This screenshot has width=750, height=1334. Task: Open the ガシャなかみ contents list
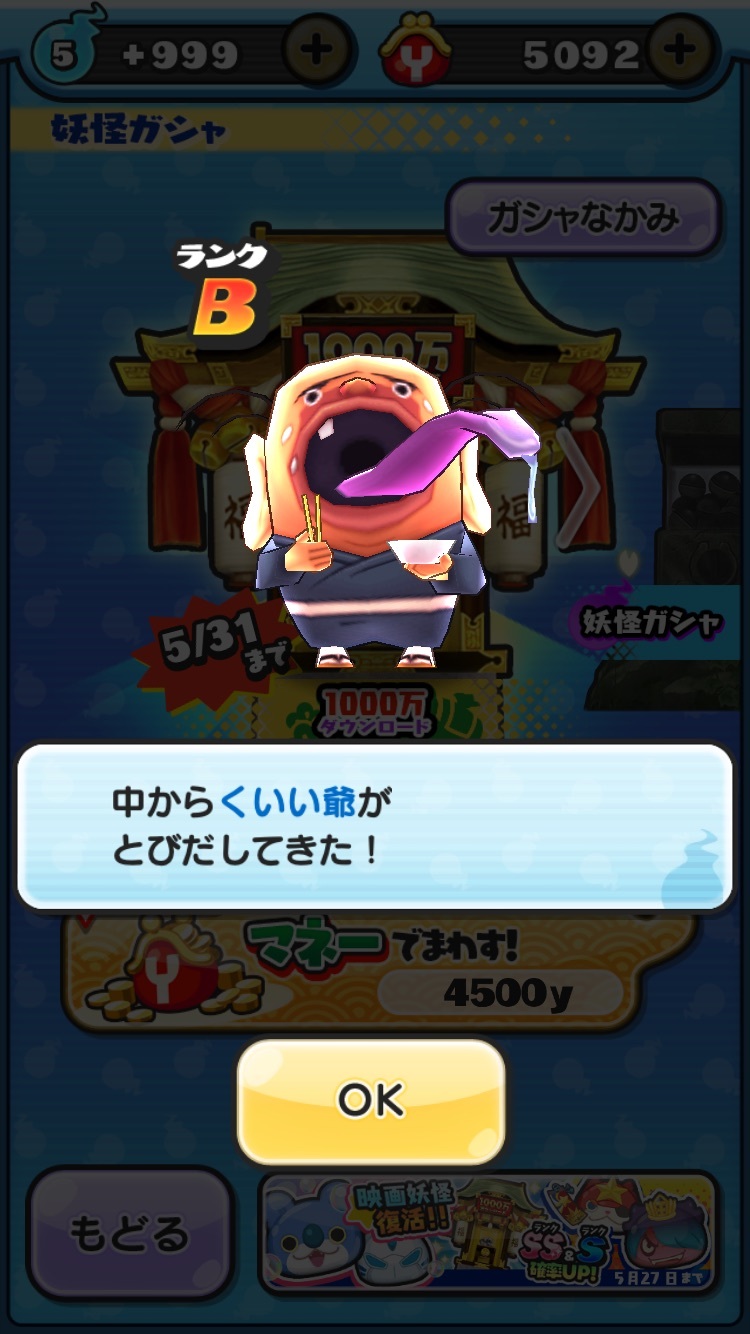click(x=583, y=217)
